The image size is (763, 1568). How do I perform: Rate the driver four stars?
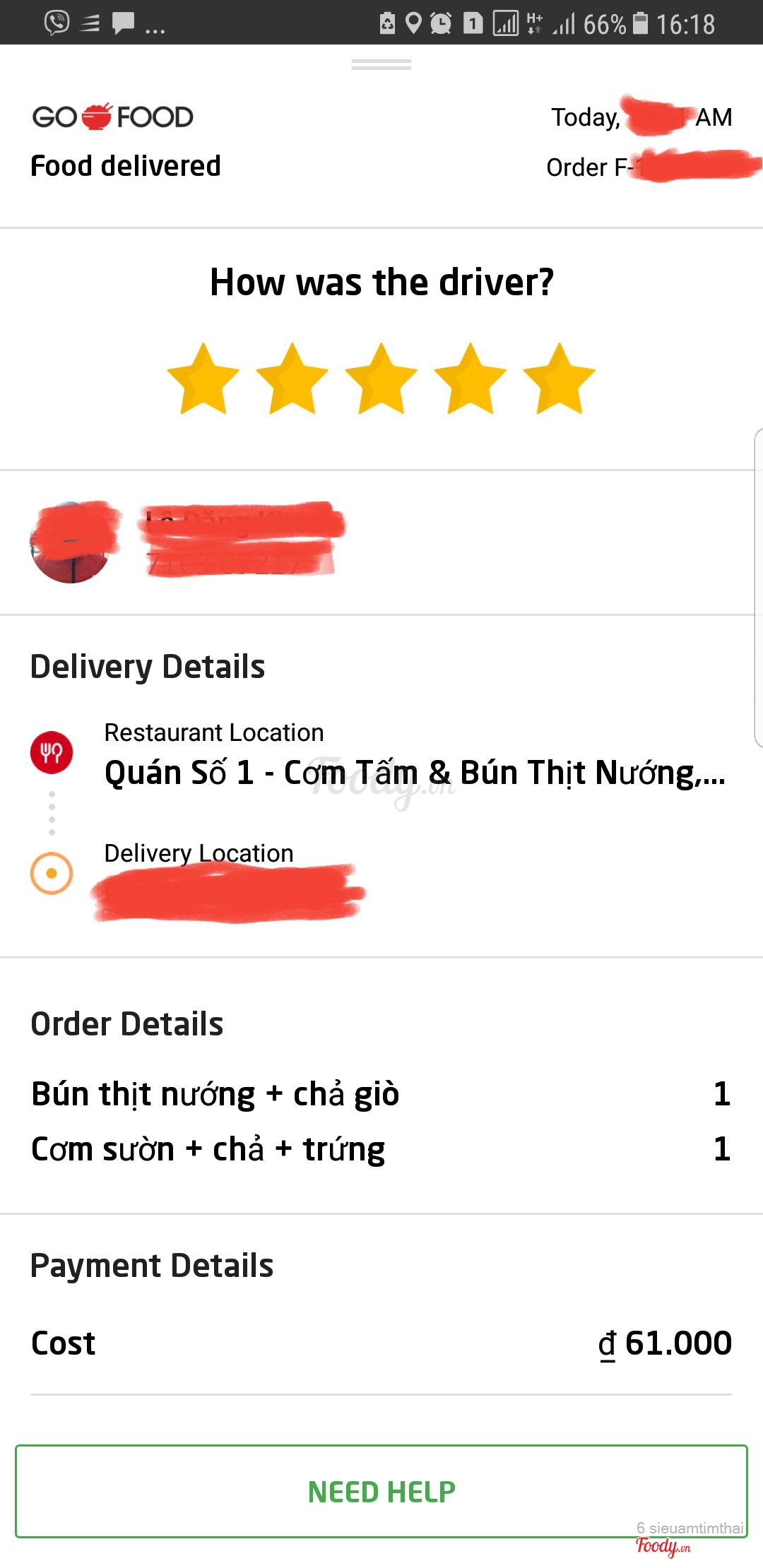pos(471,380)
